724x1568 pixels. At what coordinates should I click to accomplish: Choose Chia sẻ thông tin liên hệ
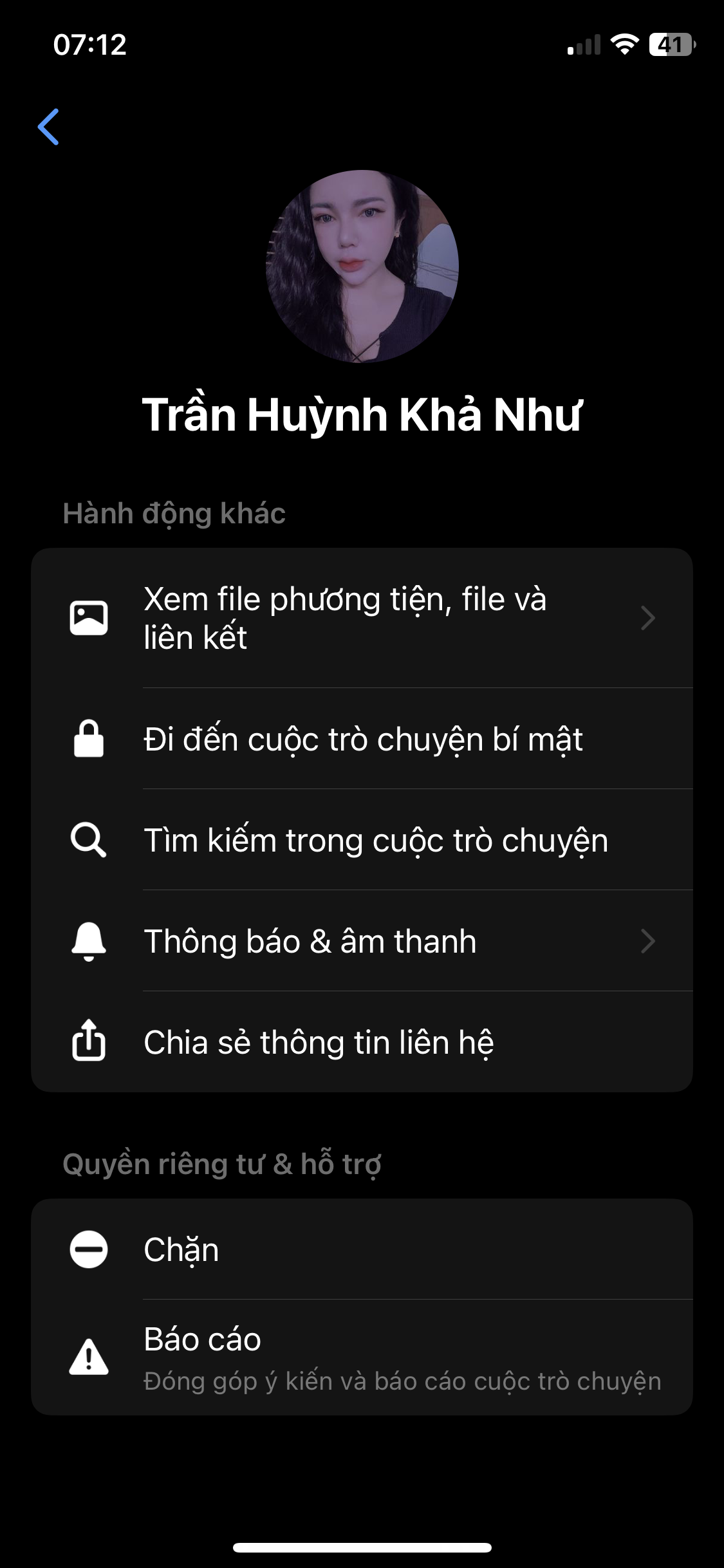pyautogui.click(x=362, y=1042)
